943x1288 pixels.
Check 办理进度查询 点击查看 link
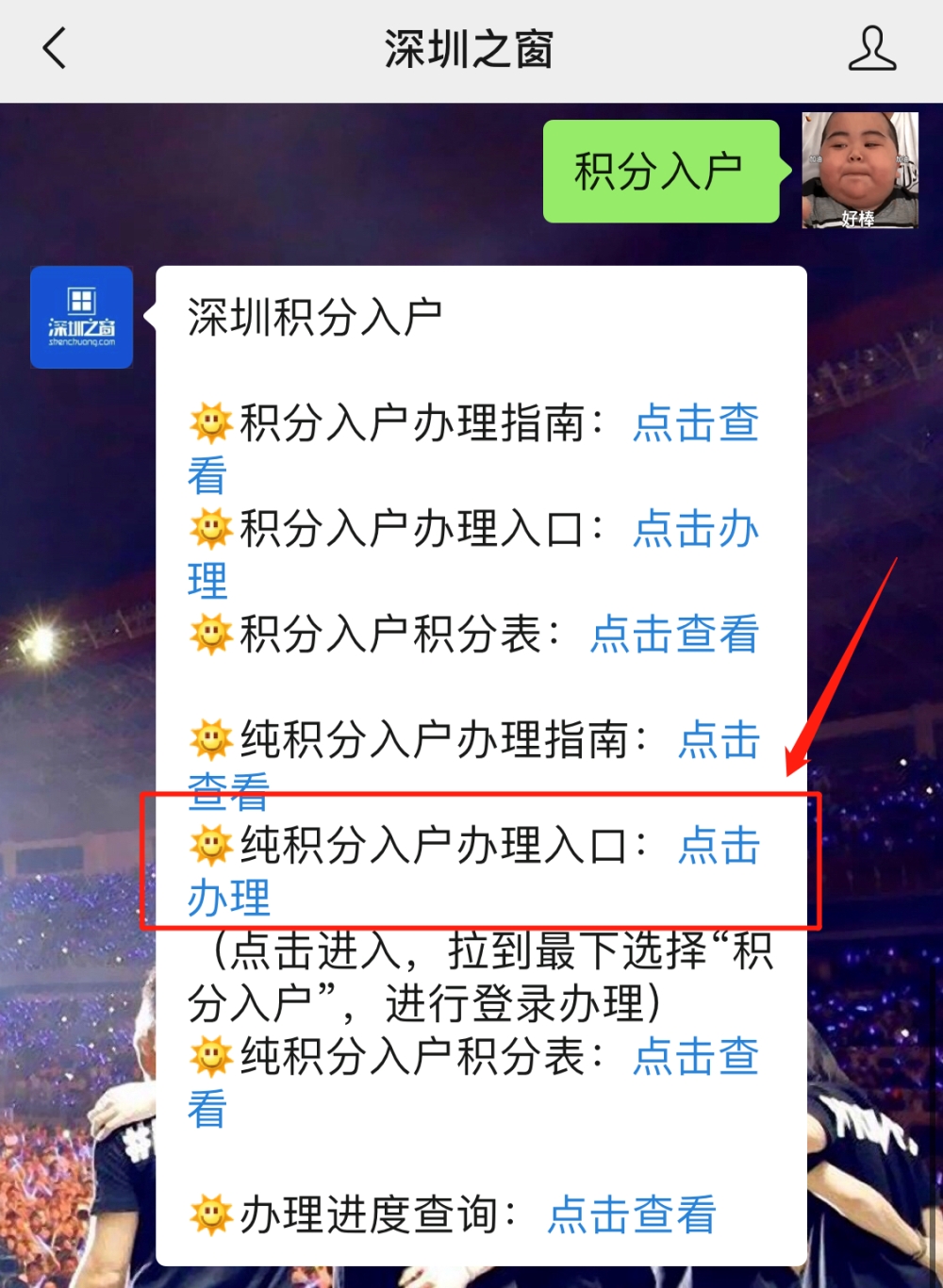coord(632,1215)
